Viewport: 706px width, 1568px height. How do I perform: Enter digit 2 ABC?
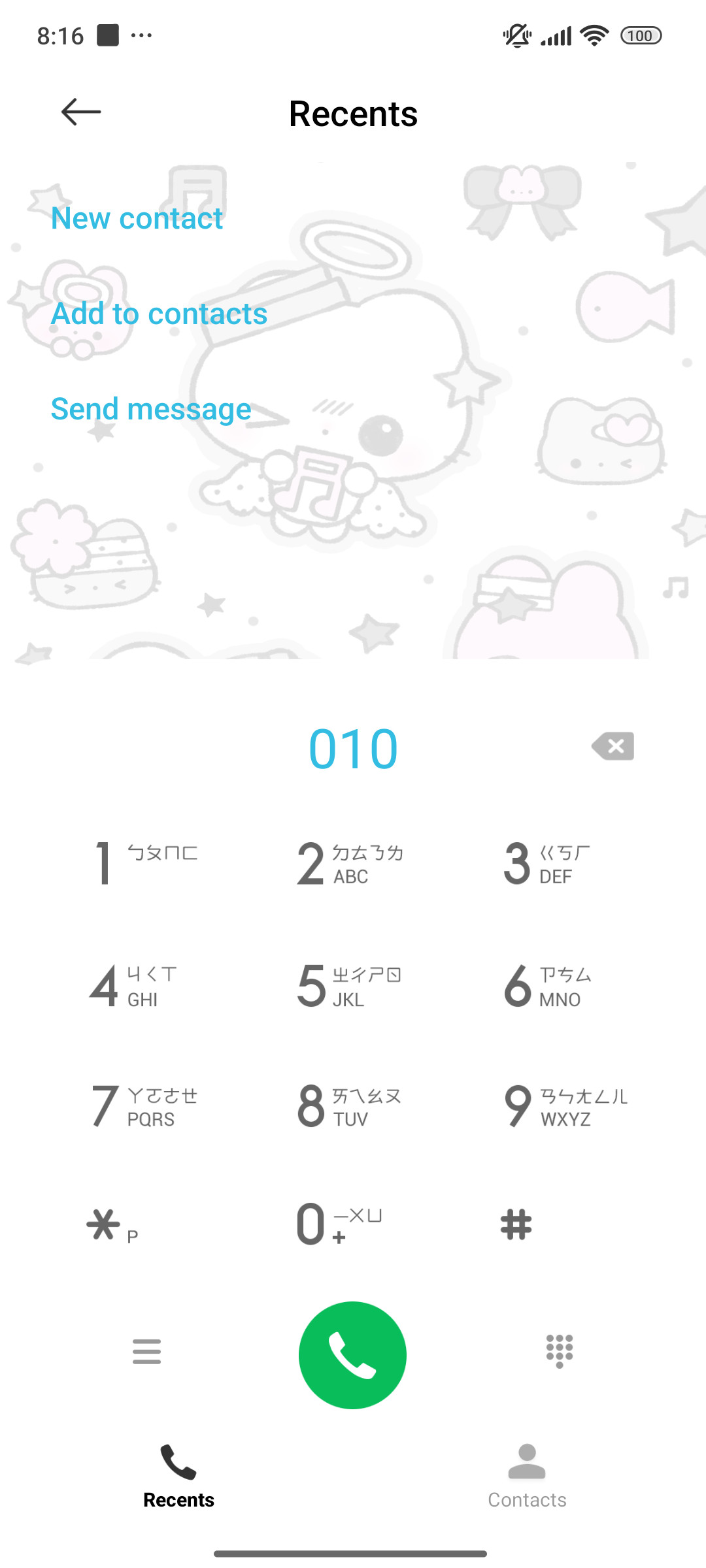coord(352,863)
